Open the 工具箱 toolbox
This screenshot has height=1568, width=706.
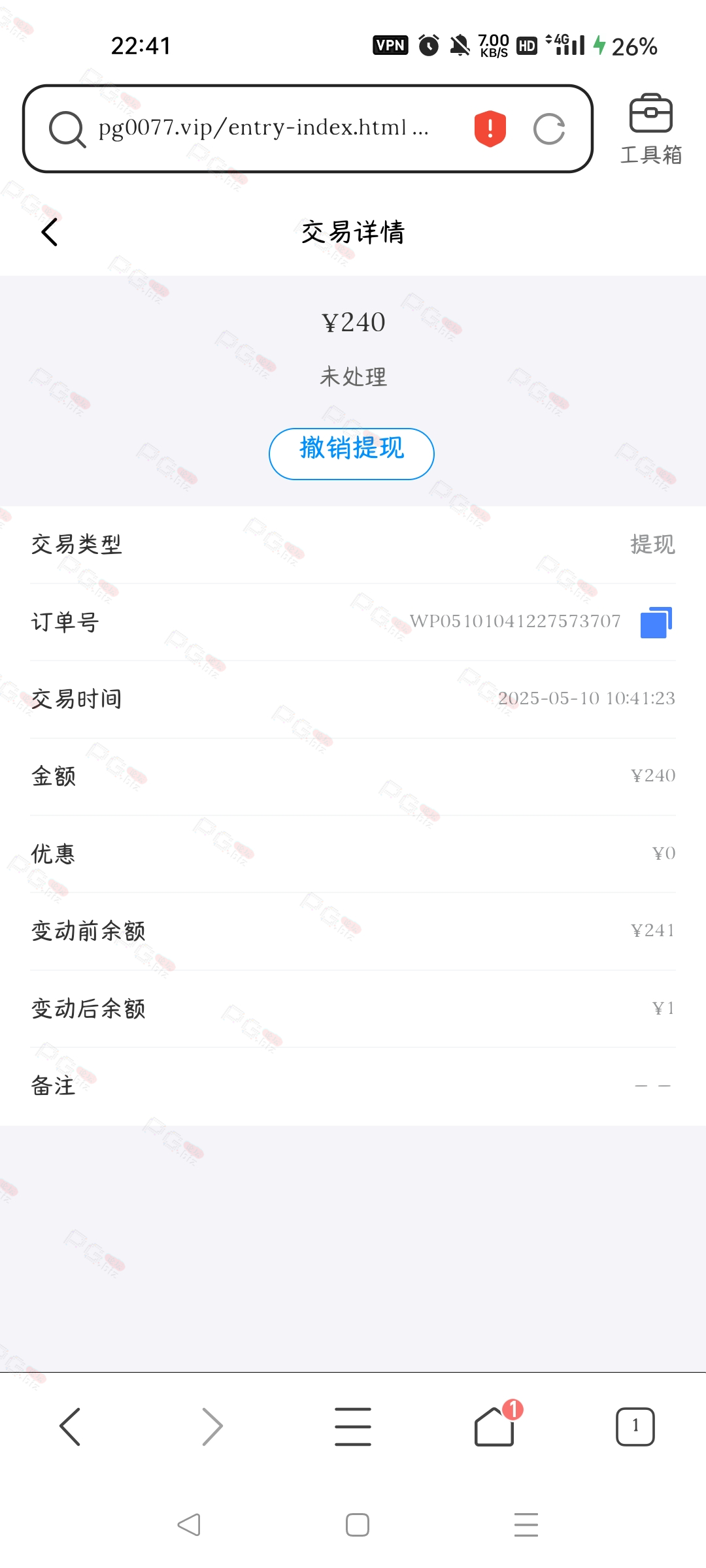coord(651,129)
